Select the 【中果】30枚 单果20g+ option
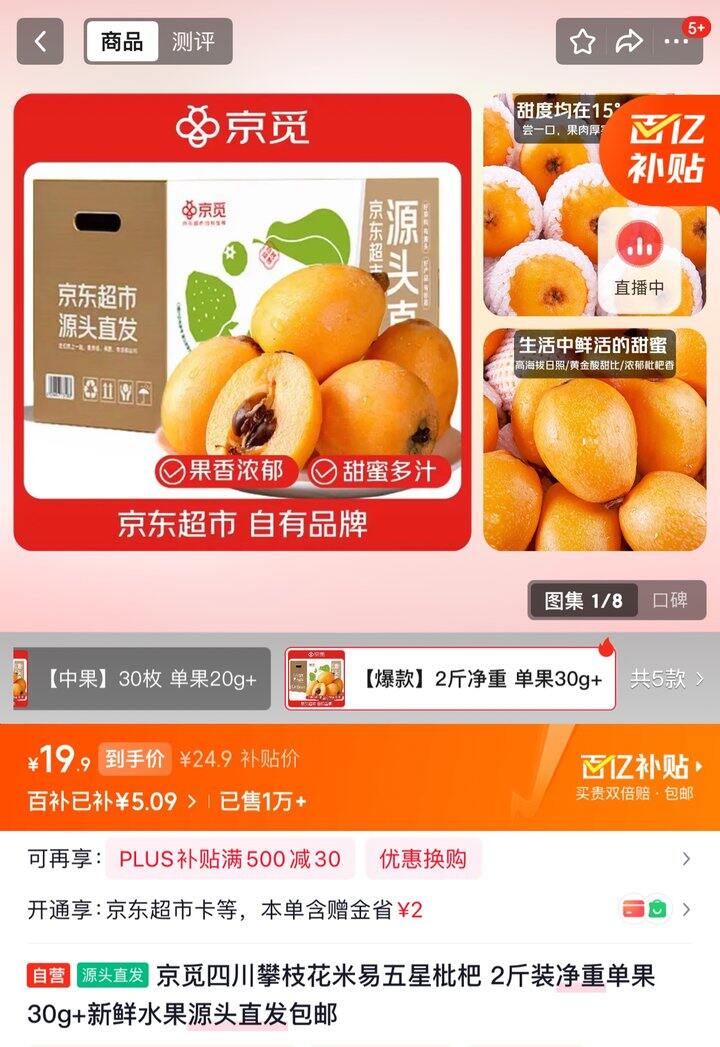 click(140, 679)
